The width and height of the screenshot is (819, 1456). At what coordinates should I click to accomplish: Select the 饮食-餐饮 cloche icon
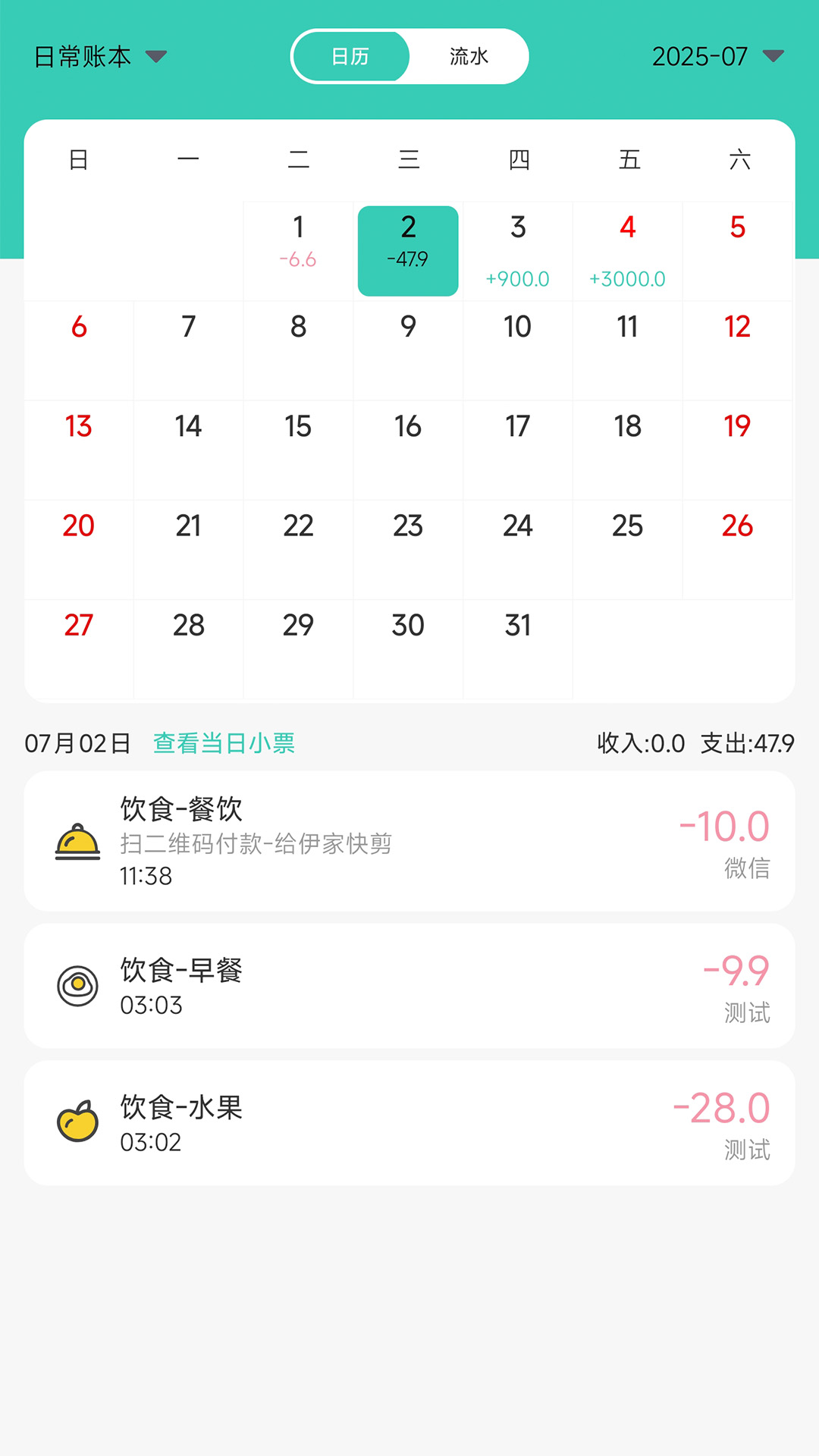75,842
